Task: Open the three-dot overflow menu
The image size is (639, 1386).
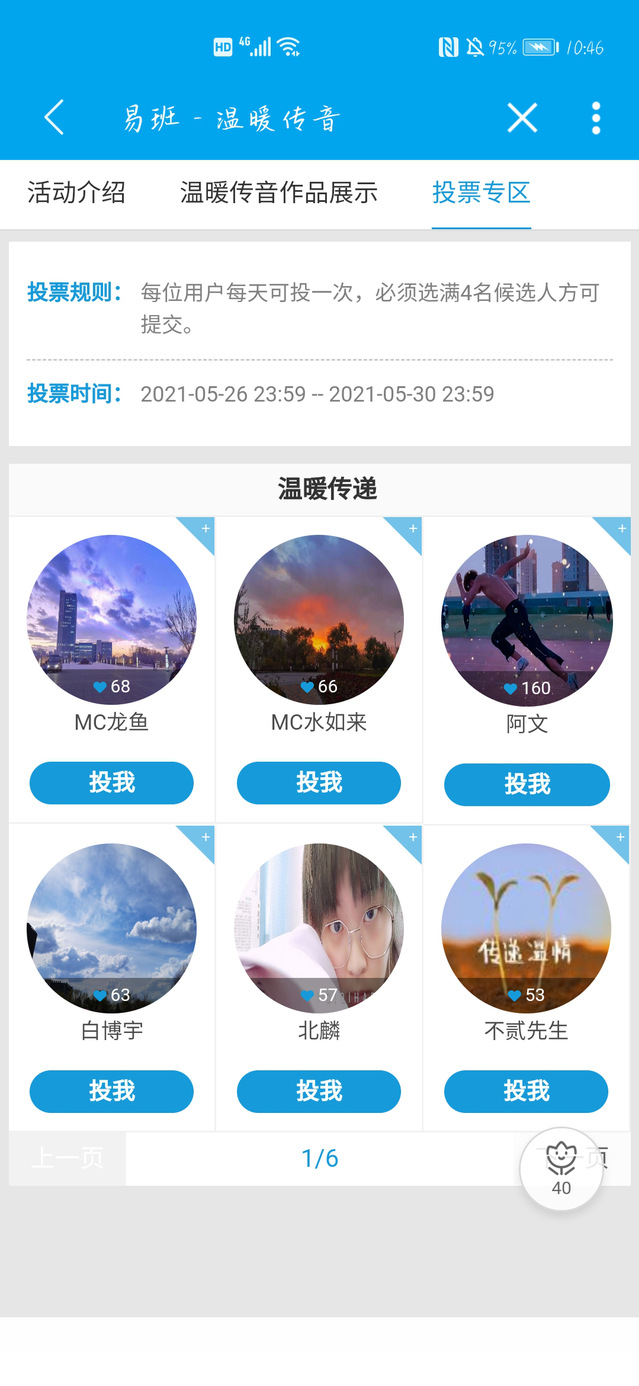Action: pos(596,118)
